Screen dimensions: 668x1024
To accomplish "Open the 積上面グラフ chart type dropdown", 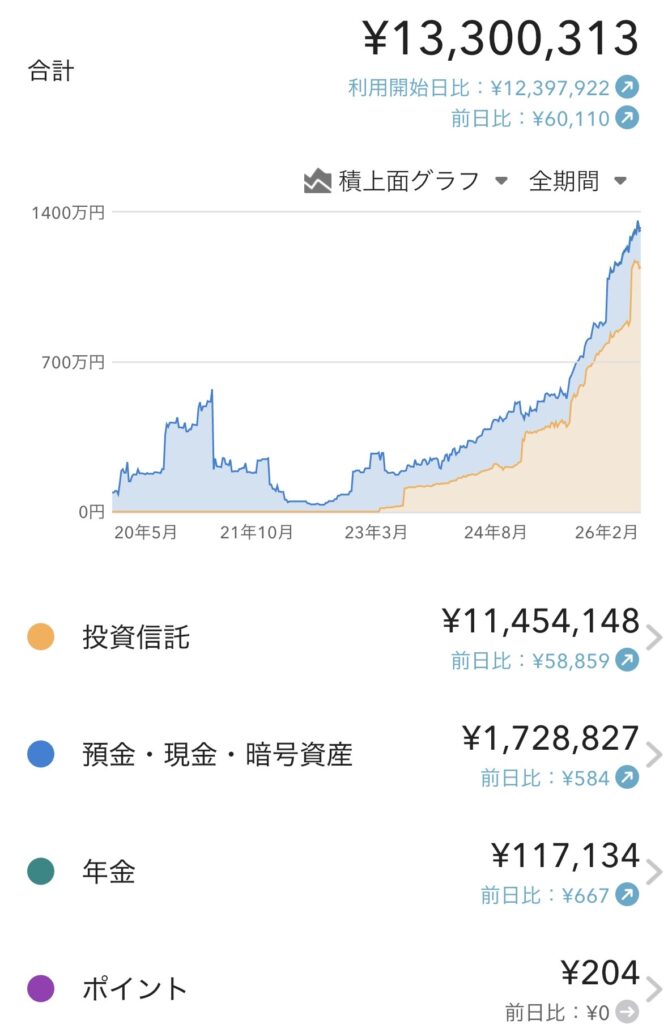I will click(x=407, y=181).
